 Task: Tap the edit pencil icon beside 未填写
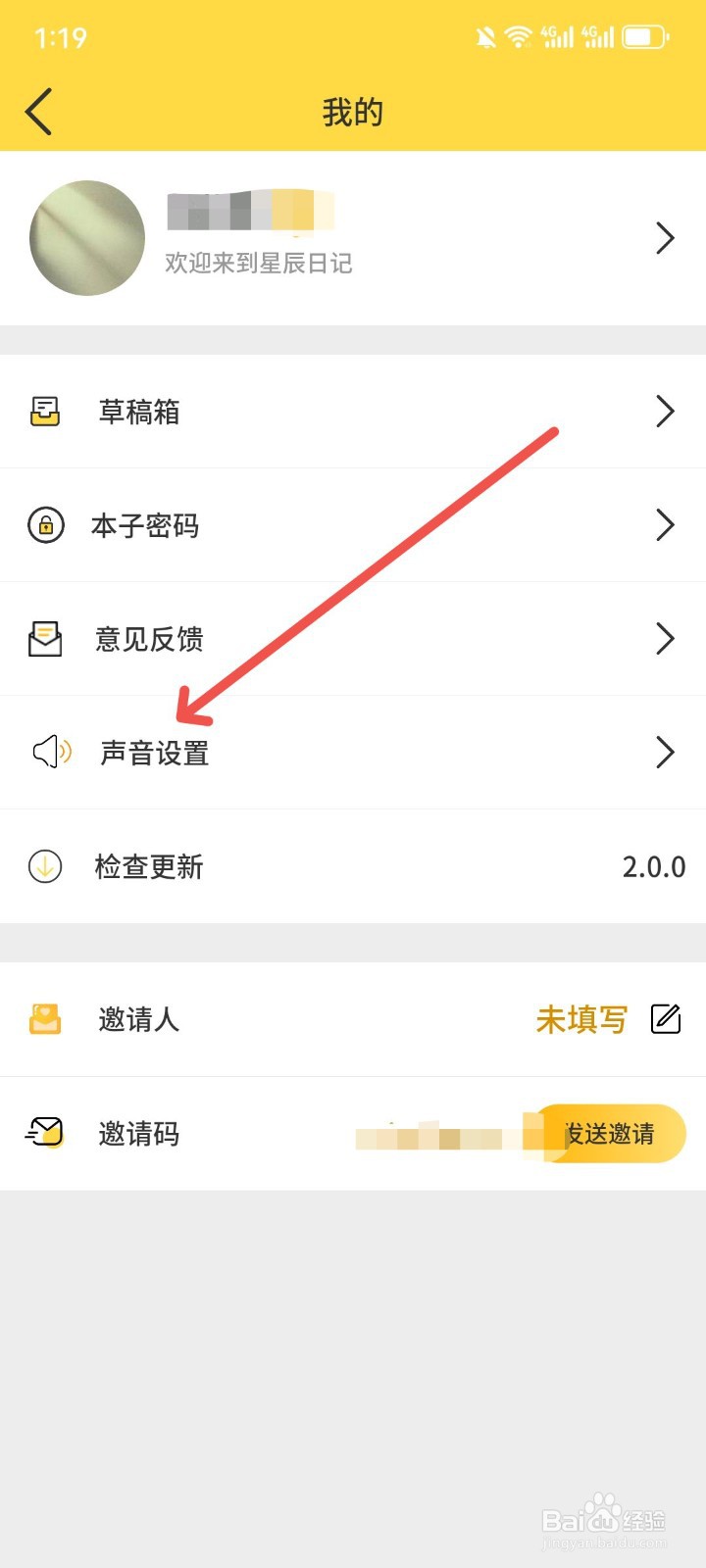click(666, 1020)
